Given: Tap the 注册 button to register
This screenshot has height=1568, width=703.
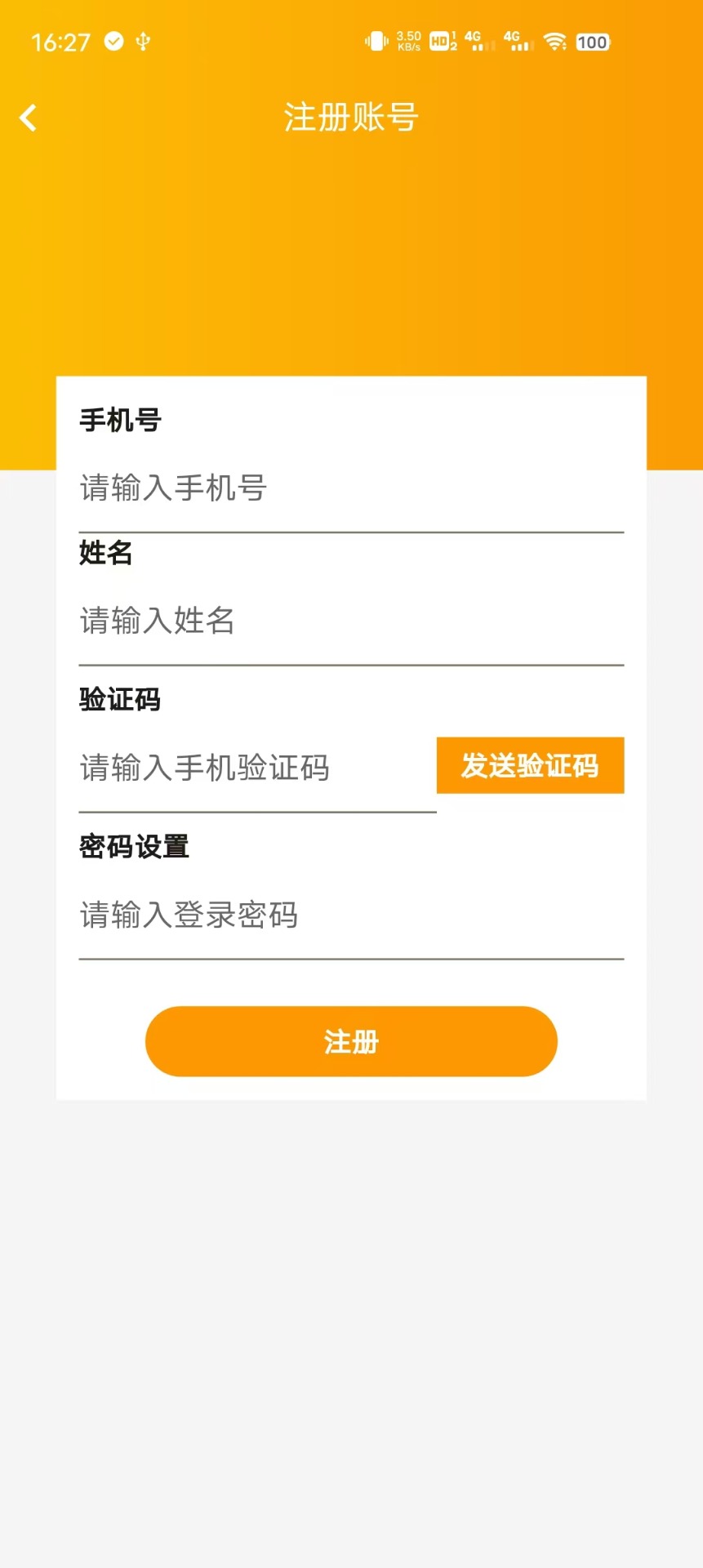Looking at the screenshot, I should (350, 1041).
